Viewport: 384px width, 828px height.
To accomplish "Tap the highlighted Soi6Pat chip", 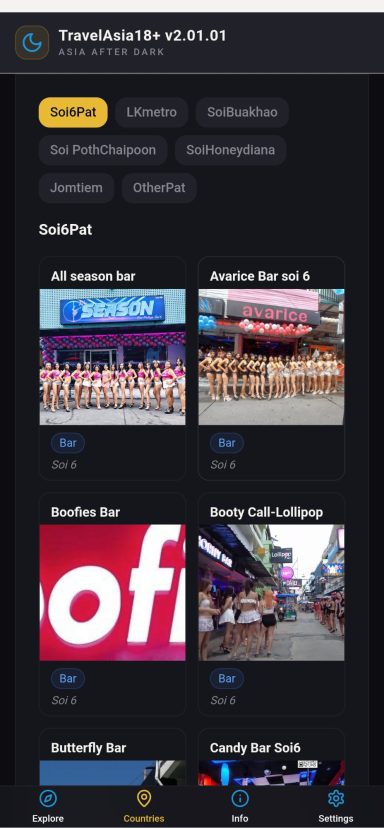I will click(73, 112).
